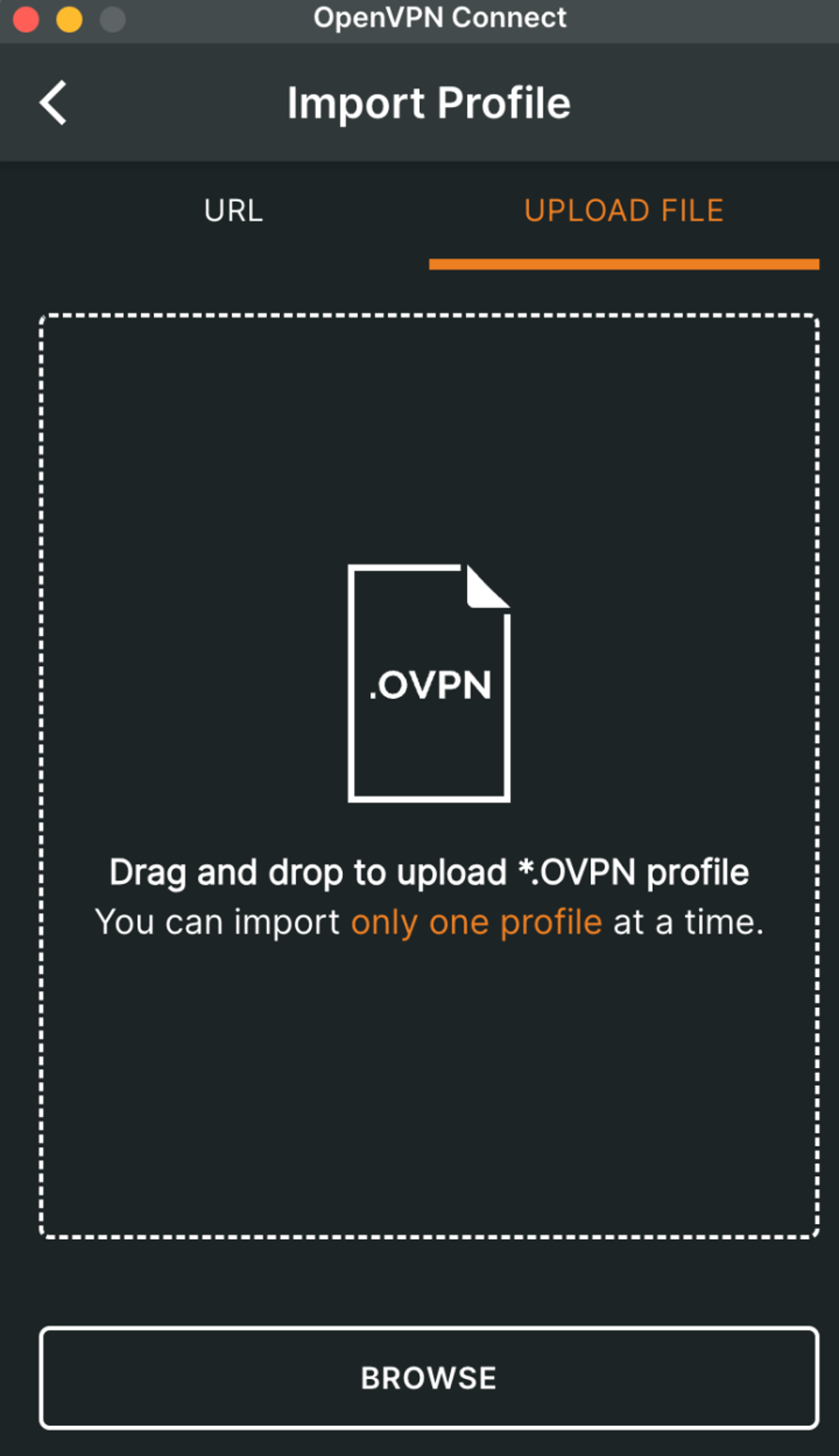
Task: Click the orange active tab underline indicator
Action: coord(624,264)
